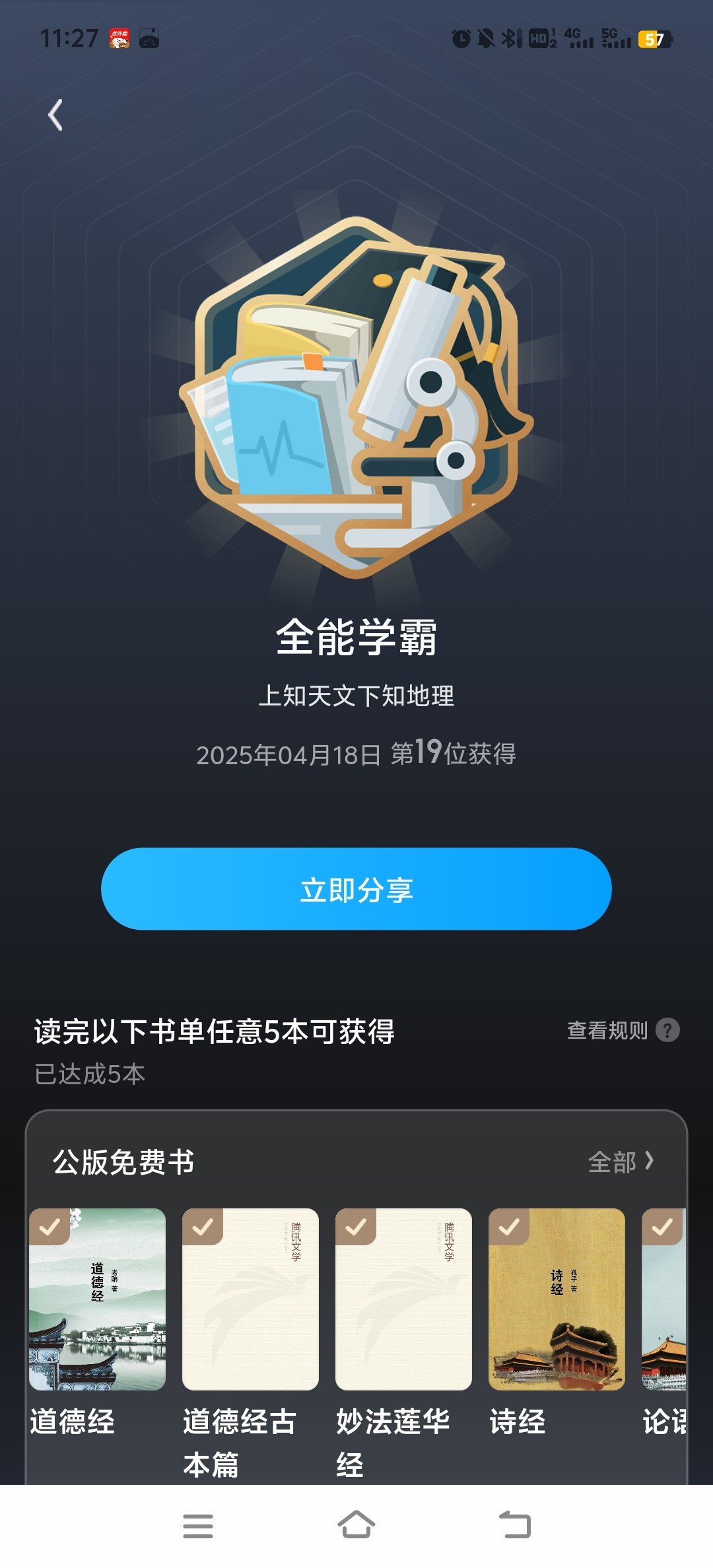Open the 道德经古本篇 book
The height and width of the screenshot is (1568, 713).
tap(250, 1299)
